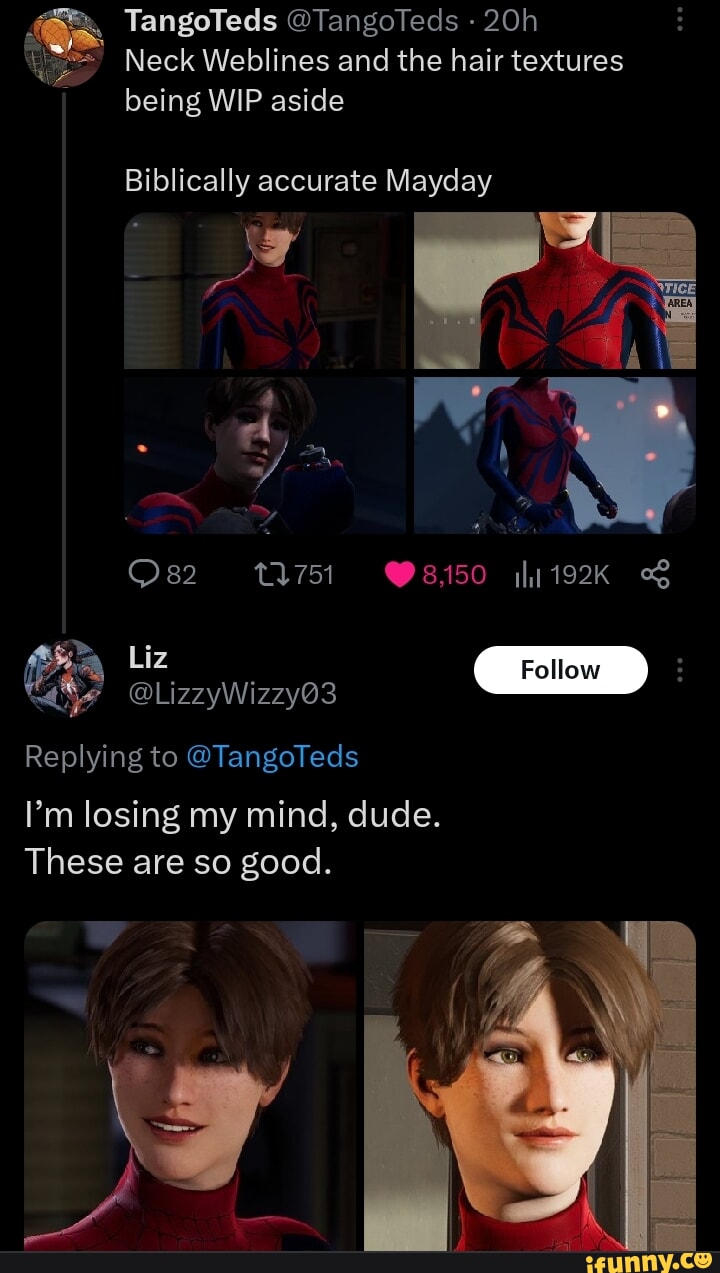The width and height of the screenshot is (720, 1273).
Task: Open the overflow menu on TangoTeds' tweet
Action: click(x=680, y=19)
